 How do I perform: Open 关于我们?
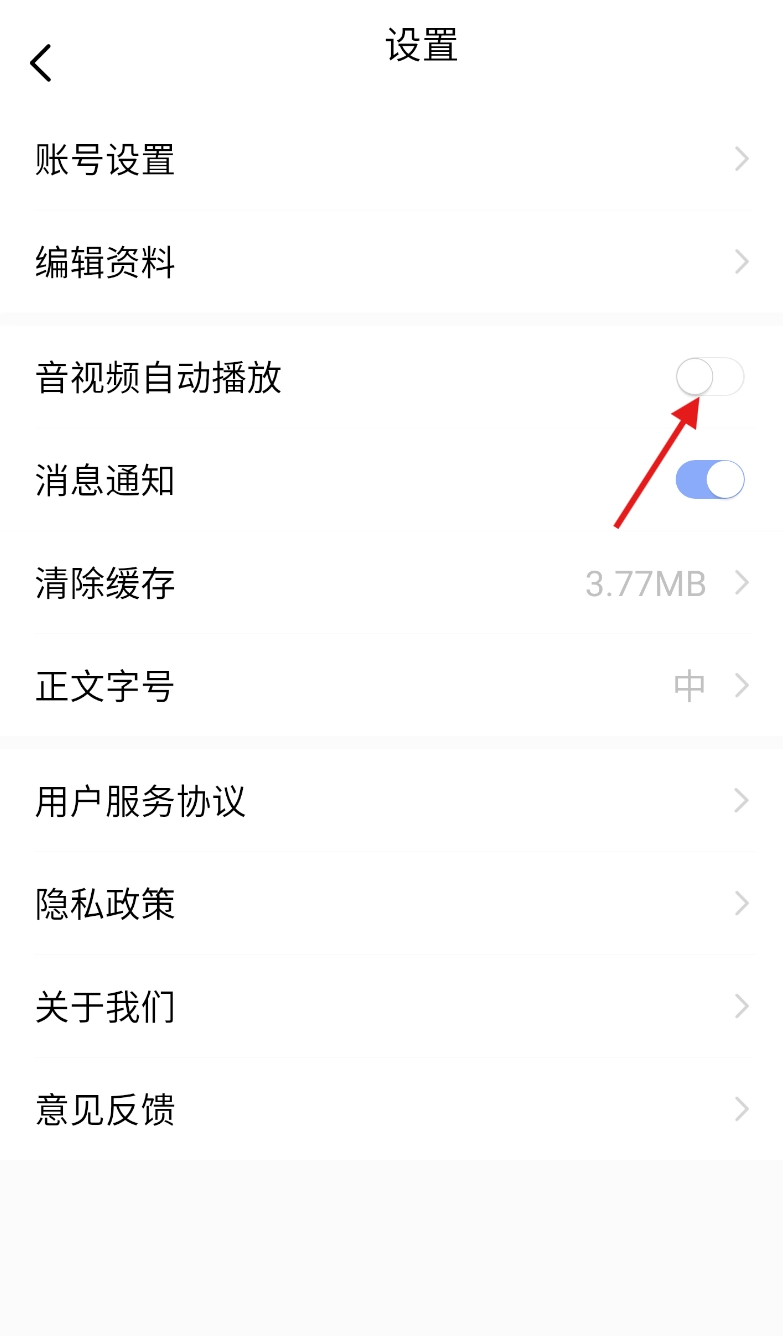(390, 1007)
